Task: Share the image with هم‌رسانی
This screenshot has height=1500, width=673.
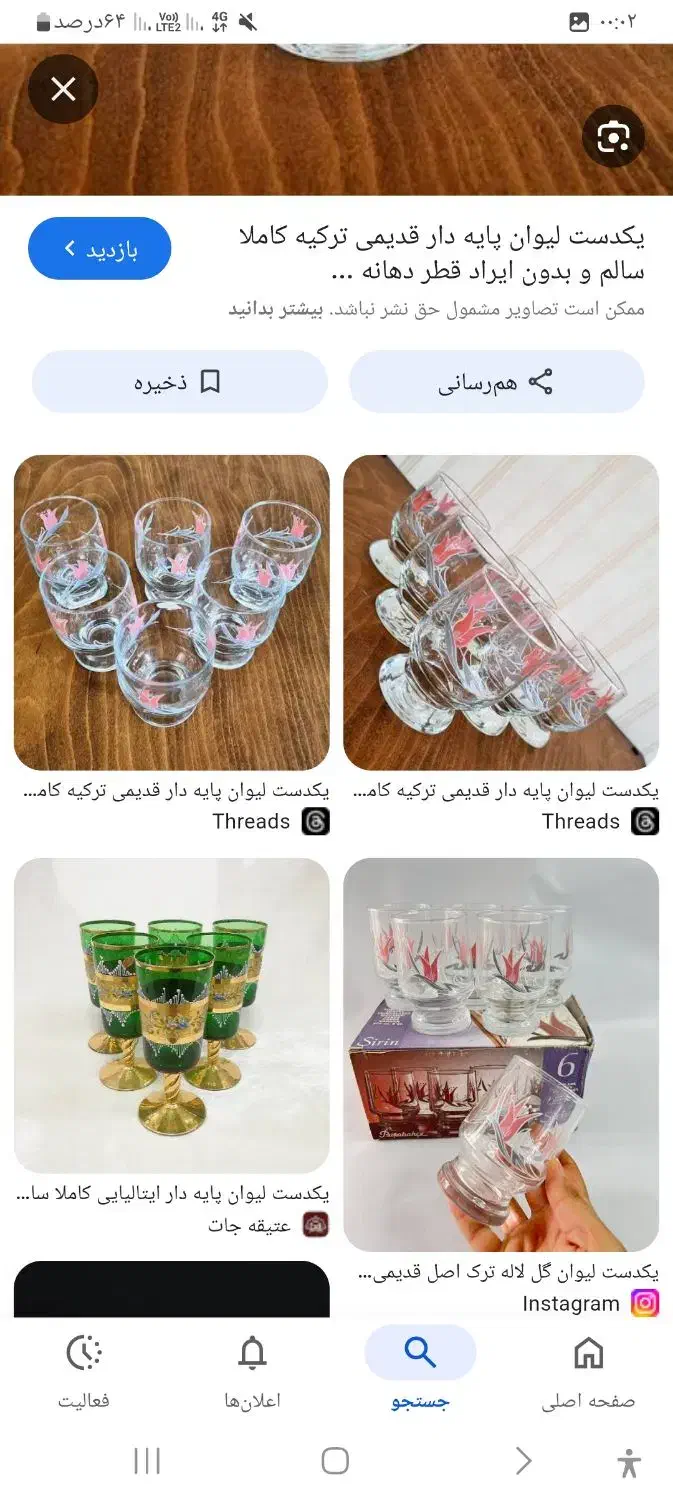Action: 496,382
